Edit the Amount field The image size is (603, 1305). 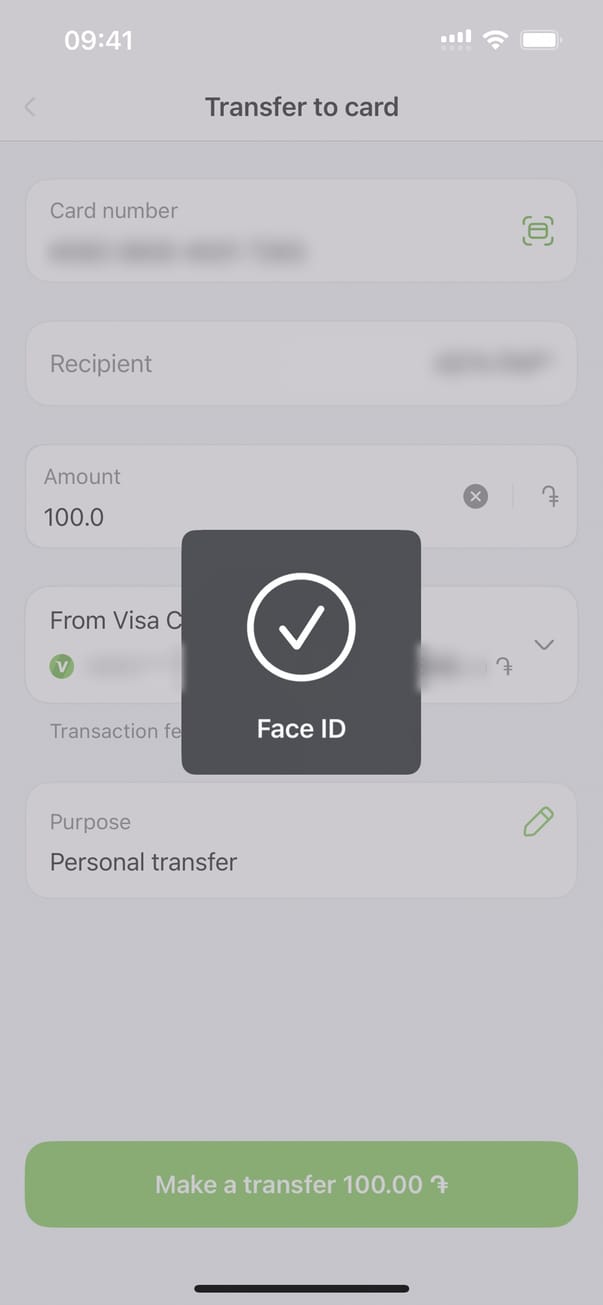[240, 516]
